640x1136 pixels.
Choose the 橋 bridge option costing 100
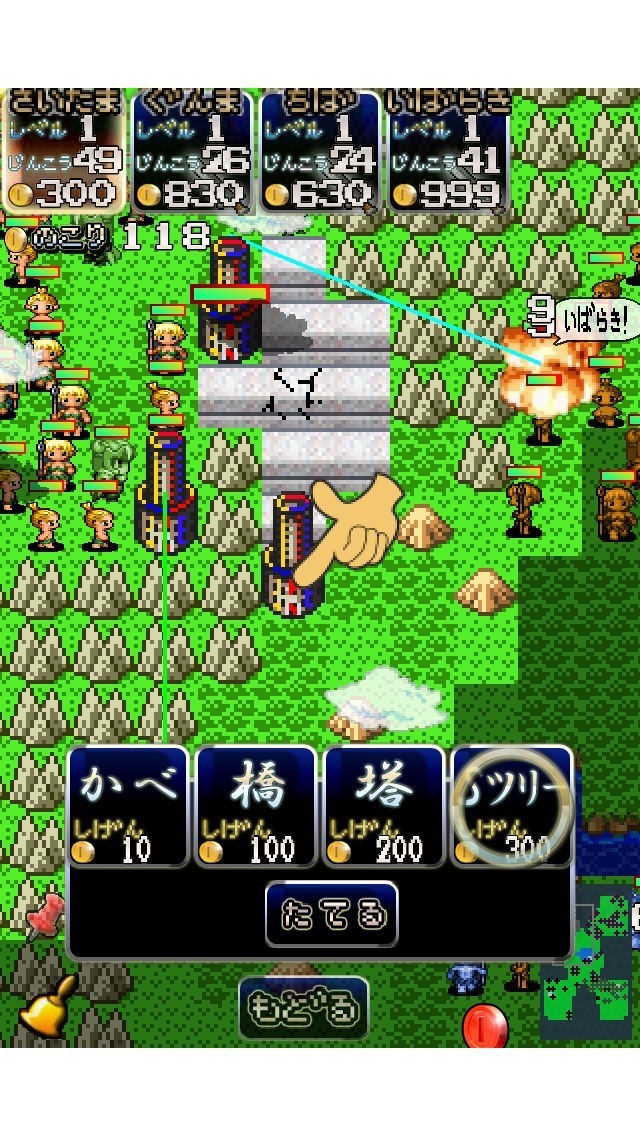click(x=256, y=806)
